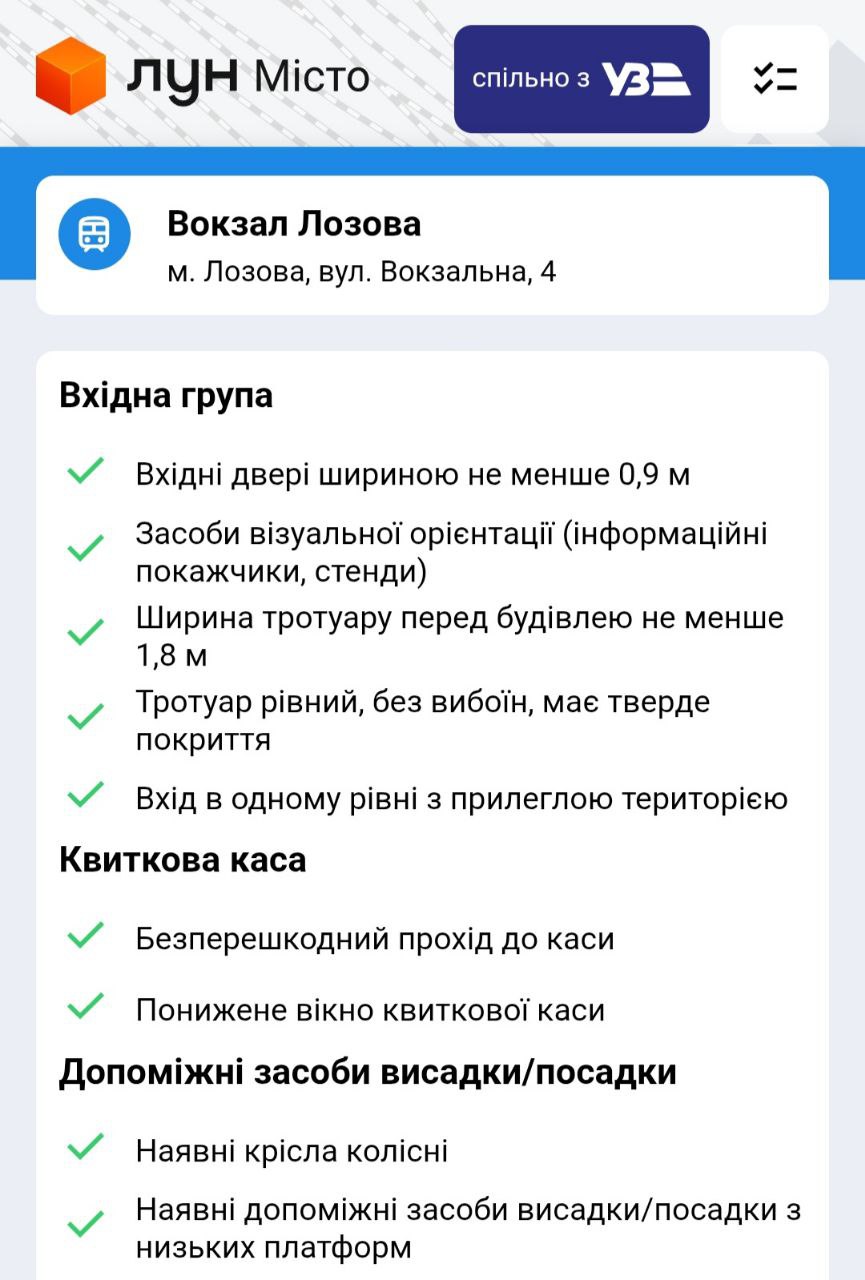Open the ЛУН Місто home logo
Image resolution: width=865 pixels, height=1280 pixels.
(203, 76)
